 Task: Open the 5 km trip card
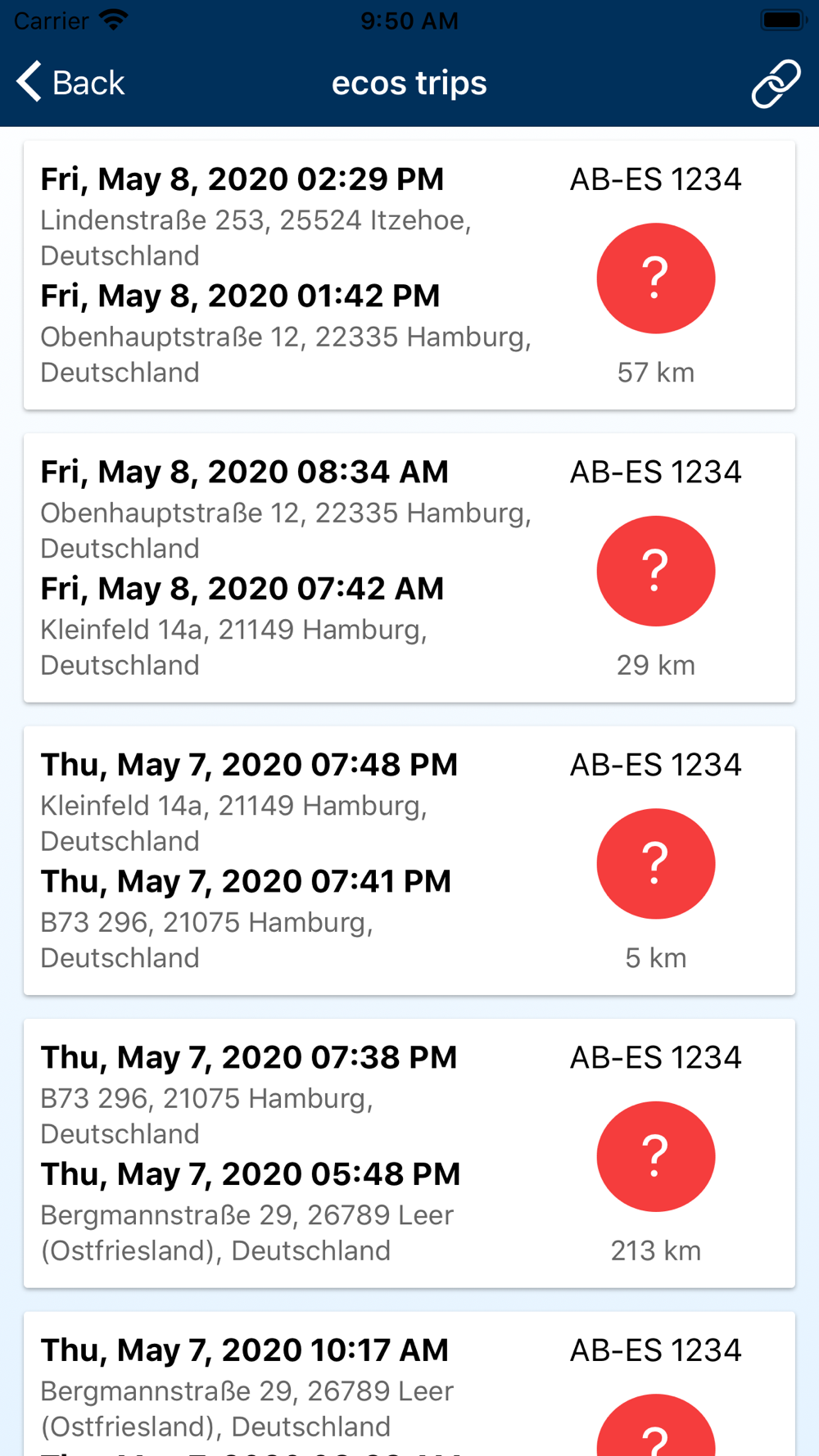[409, 861]
